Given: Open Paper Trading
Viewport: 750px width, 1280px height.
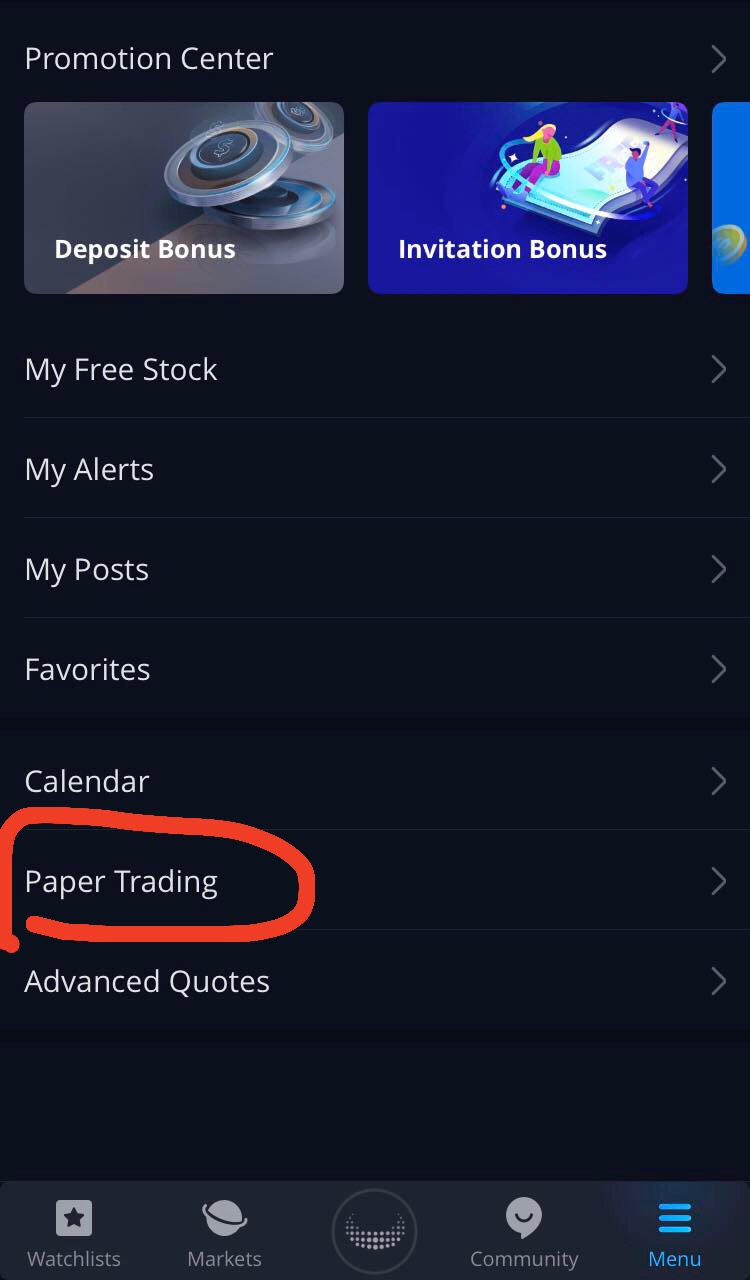Looking at the screenshot, I should pyautogui.click(x=121, y=881).
